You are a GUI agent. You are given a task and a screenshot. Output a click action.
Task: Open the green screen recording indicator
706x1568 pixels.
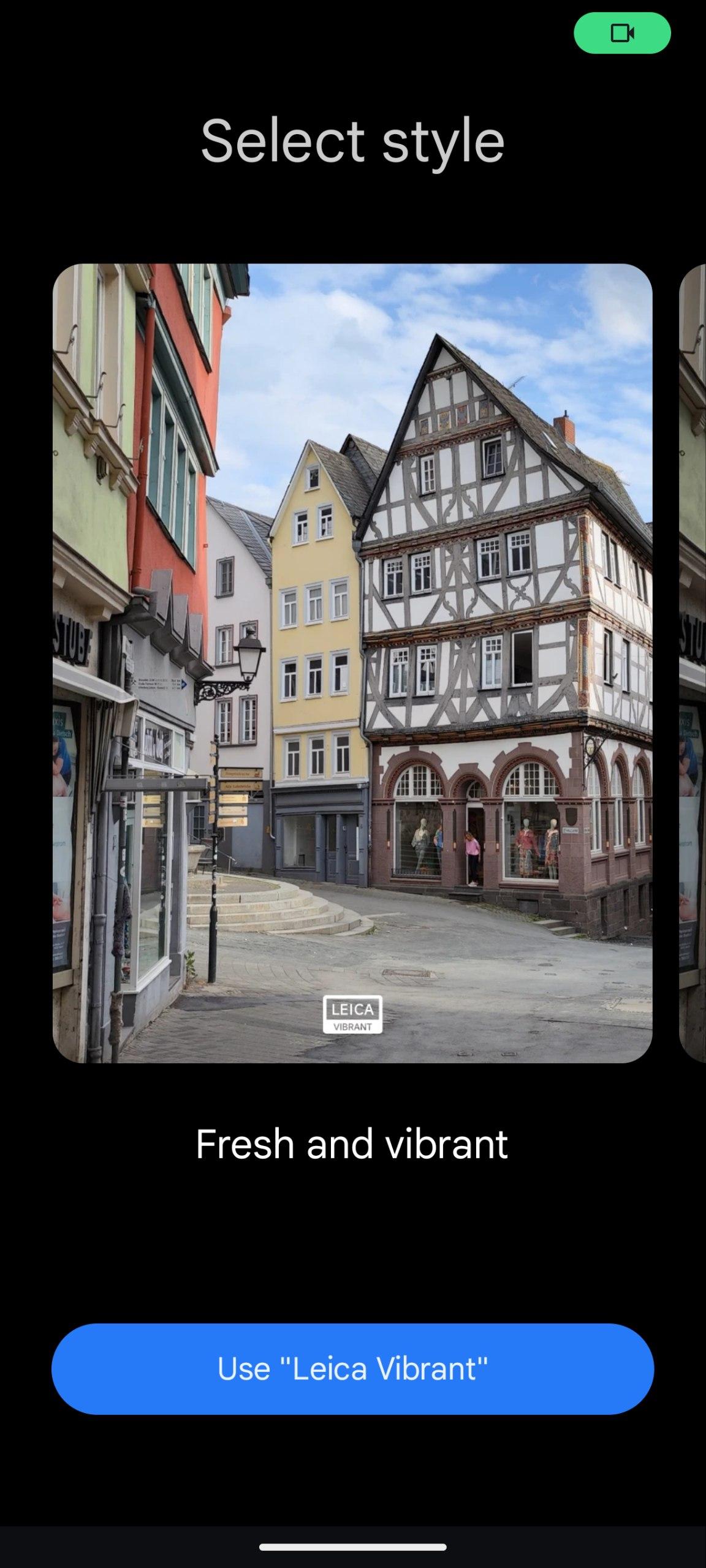[622, 33]
